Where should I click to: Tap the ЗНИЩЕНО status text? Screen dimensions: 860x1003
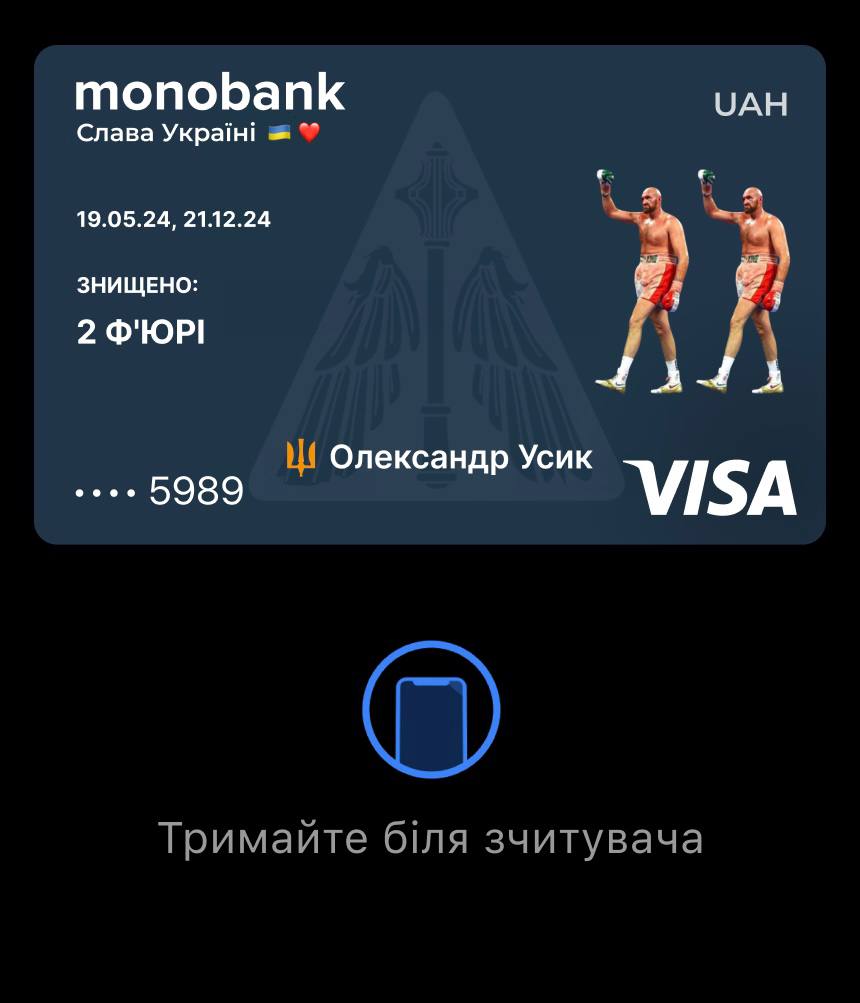pos(138,285)
